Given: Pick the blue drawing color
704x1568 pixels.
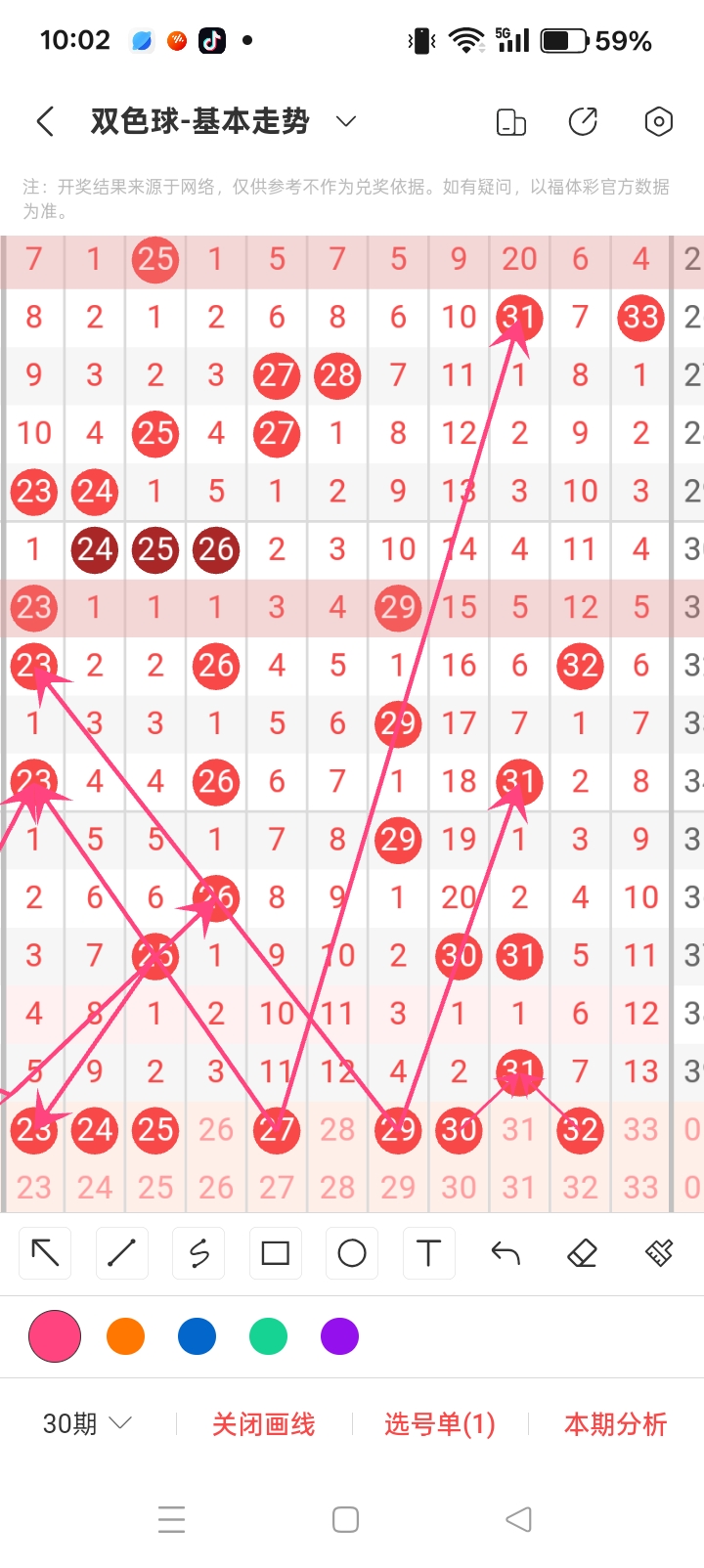Looking at the screenshot, I should tap(197, 1336).
